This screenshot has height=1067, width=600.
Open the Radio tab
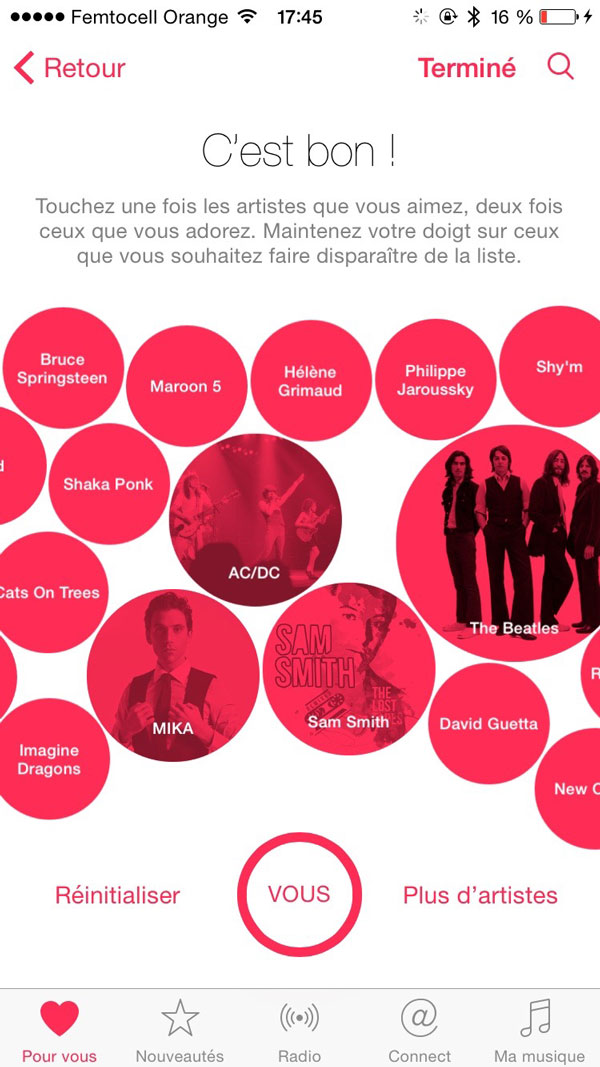click(299, 1030)
